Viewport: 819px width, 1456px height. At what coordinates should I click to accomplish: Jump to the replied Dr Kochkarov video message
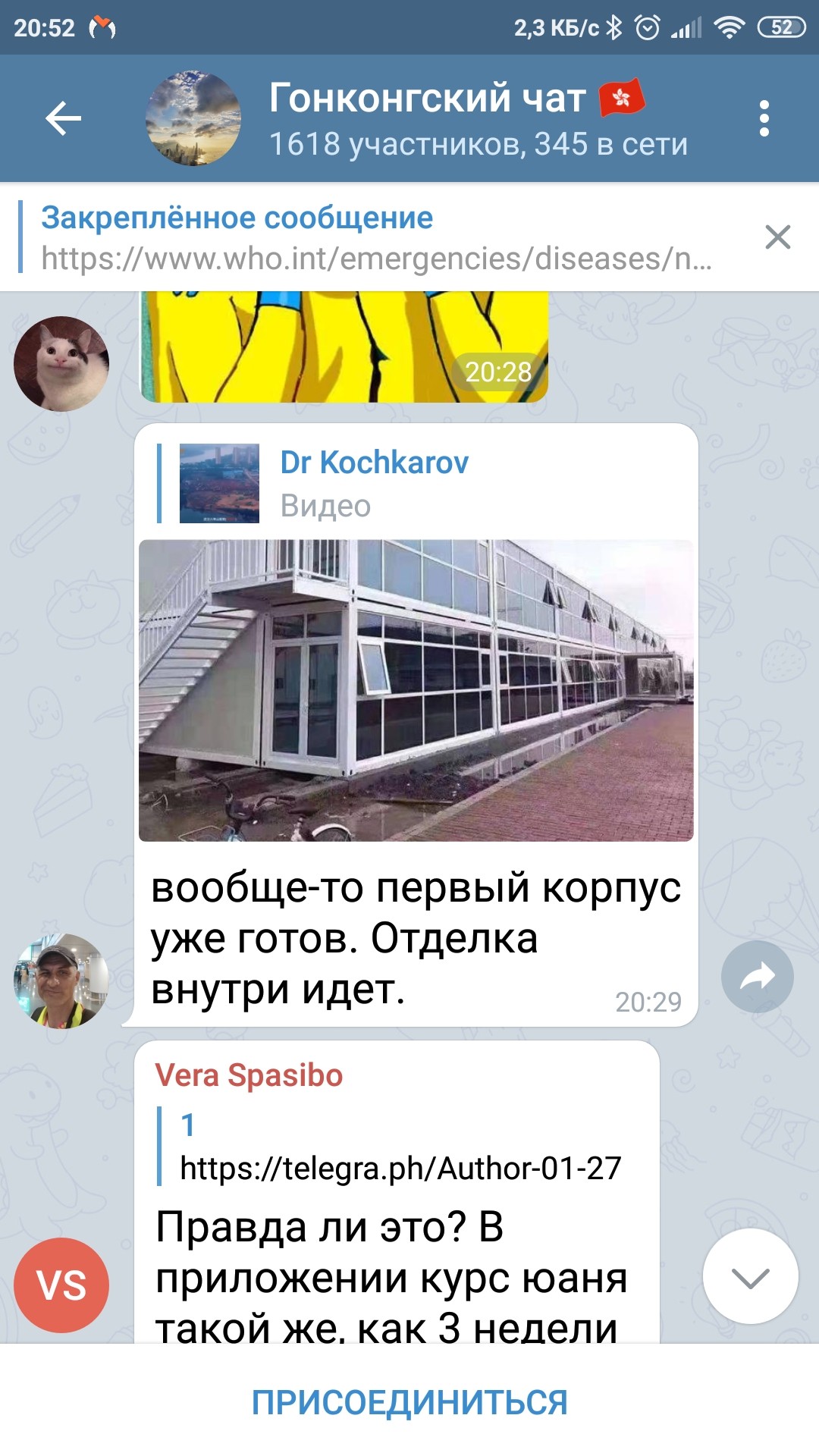[x=416, y=484]
